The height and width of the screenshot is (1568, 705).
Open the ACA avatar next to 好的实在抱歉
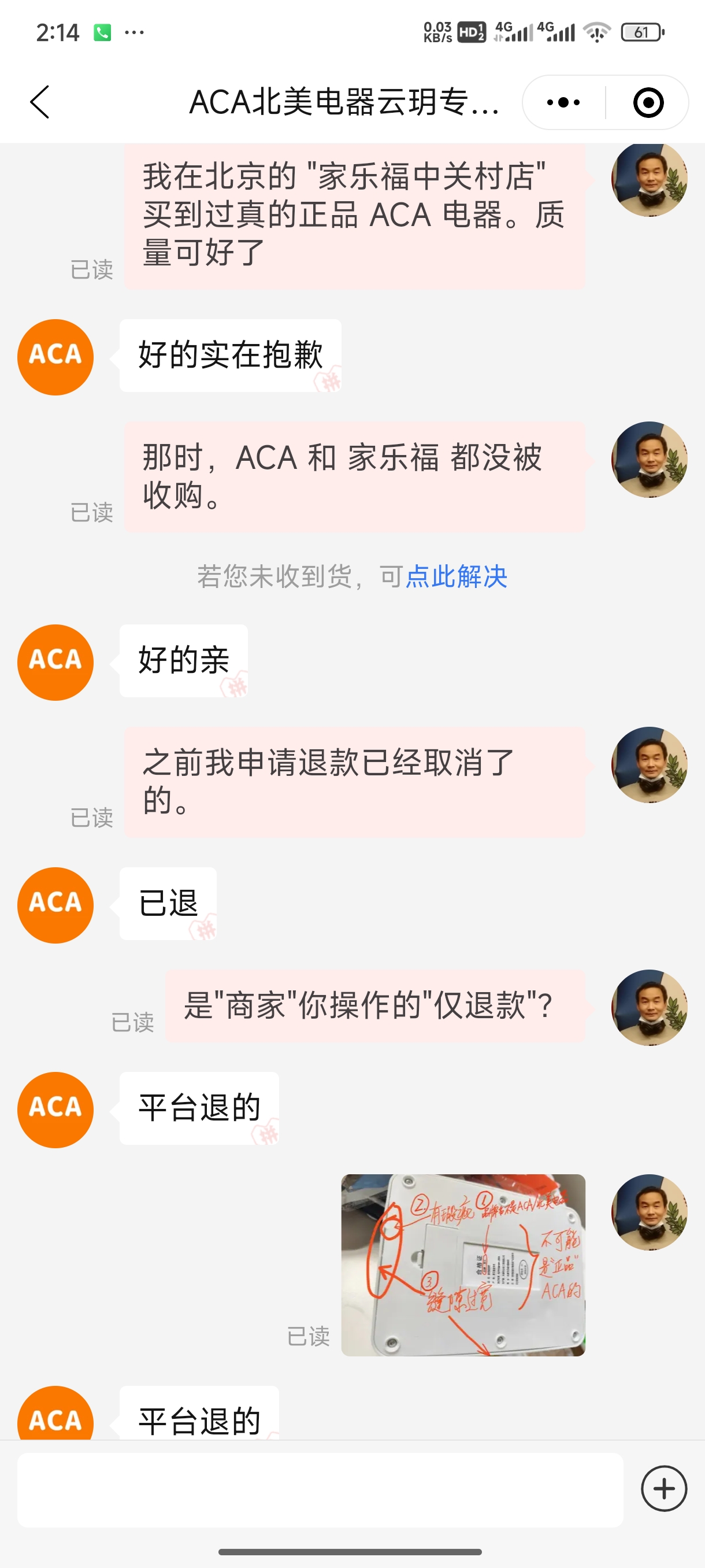tap(55, 357)
